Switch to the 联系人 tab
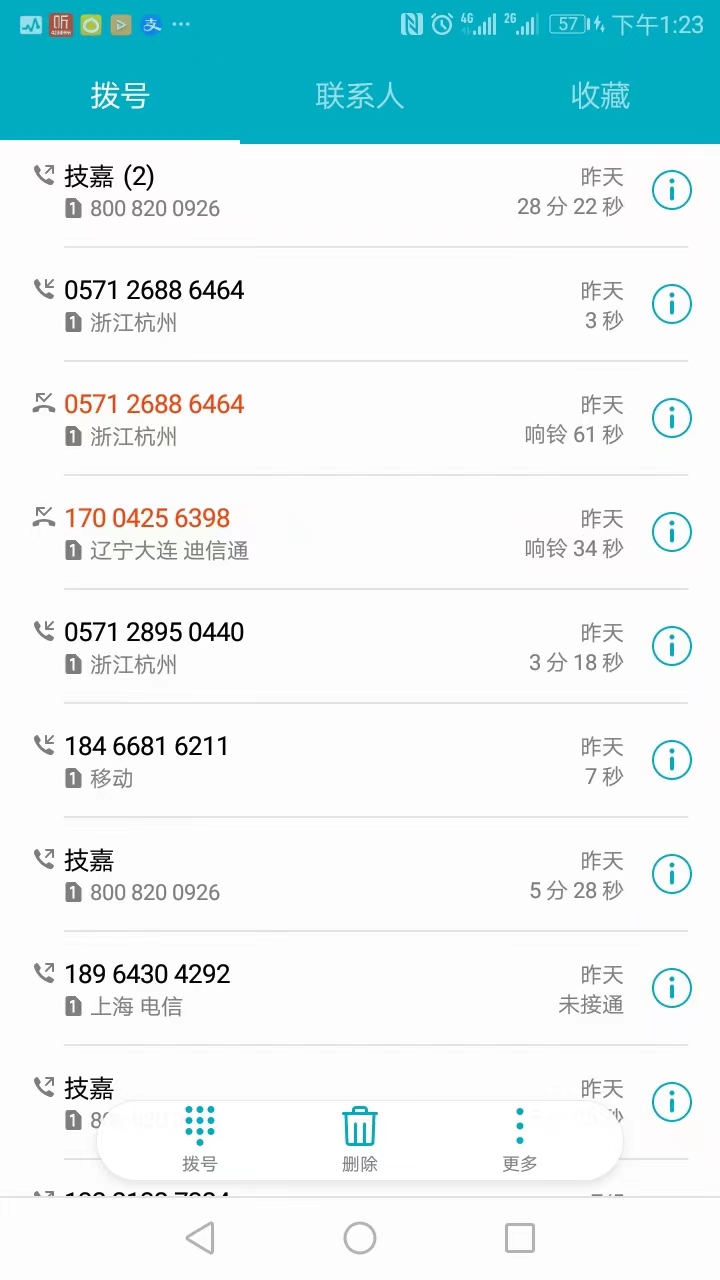720x1280 pixels. click(x=360, y=96)
